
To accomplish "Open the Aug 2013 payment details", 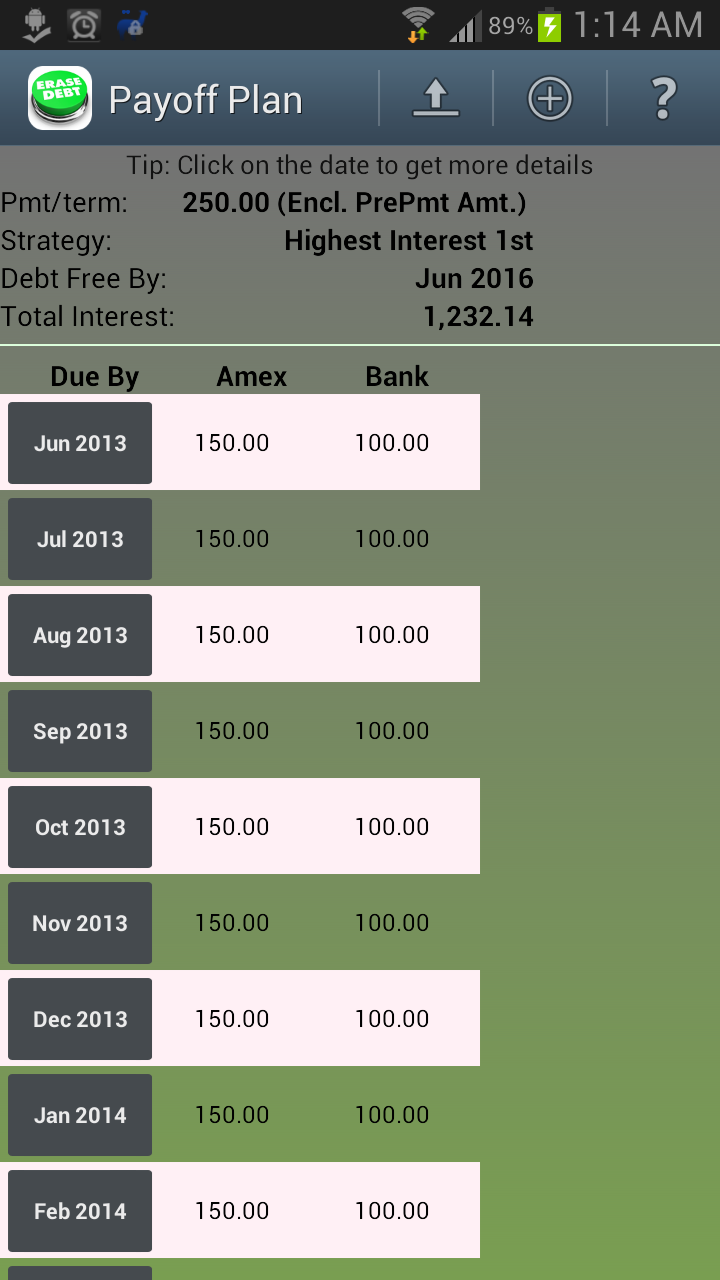I will click(x=79, y=635).
